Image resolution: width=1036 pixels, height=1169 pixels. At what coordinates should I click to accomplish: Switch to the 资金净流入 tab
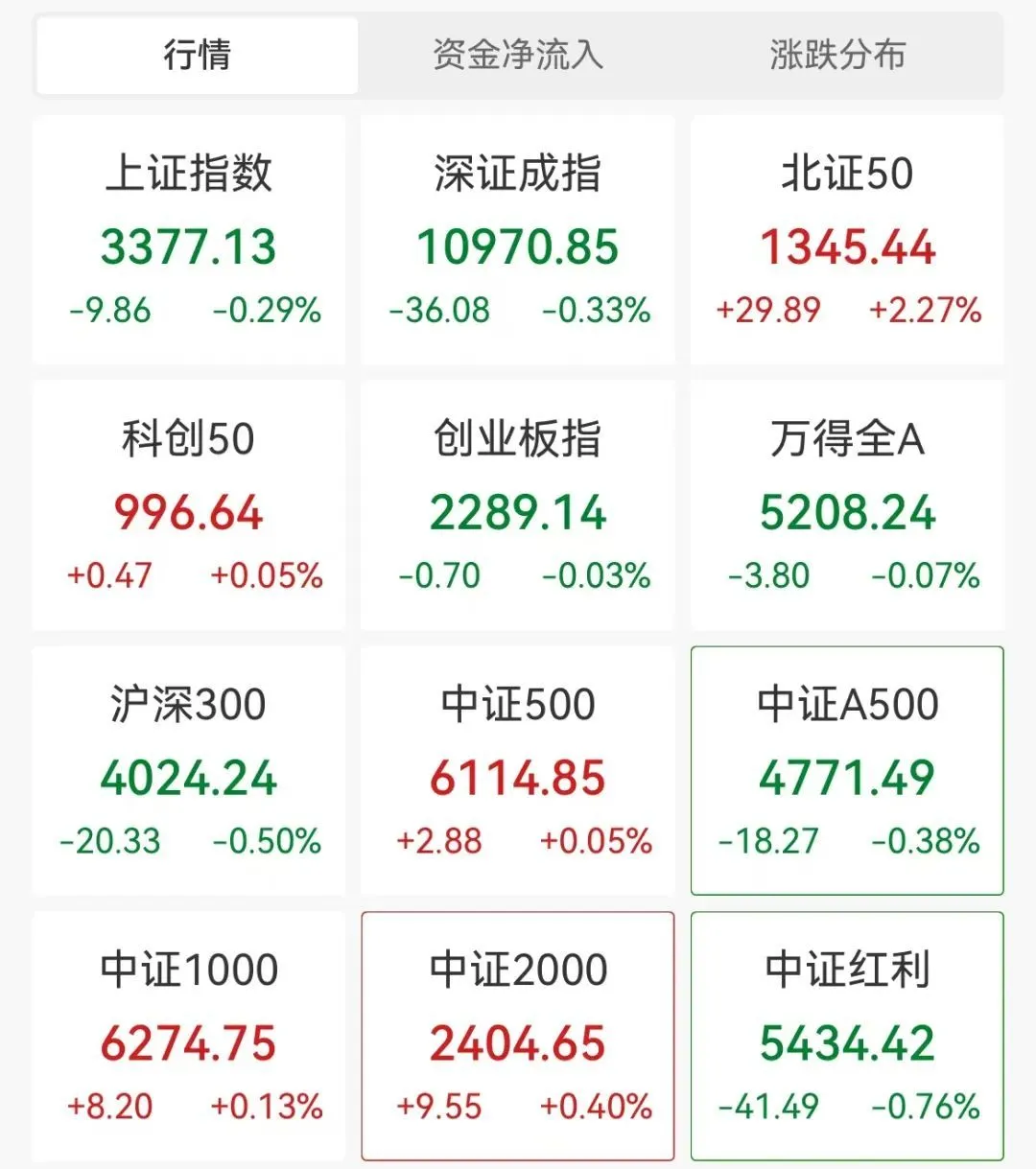coord(518,56)
